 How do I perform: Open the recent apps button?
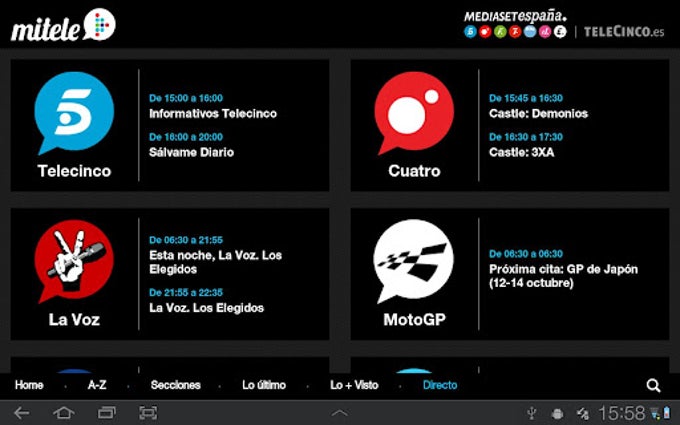(x=107, y=412)
